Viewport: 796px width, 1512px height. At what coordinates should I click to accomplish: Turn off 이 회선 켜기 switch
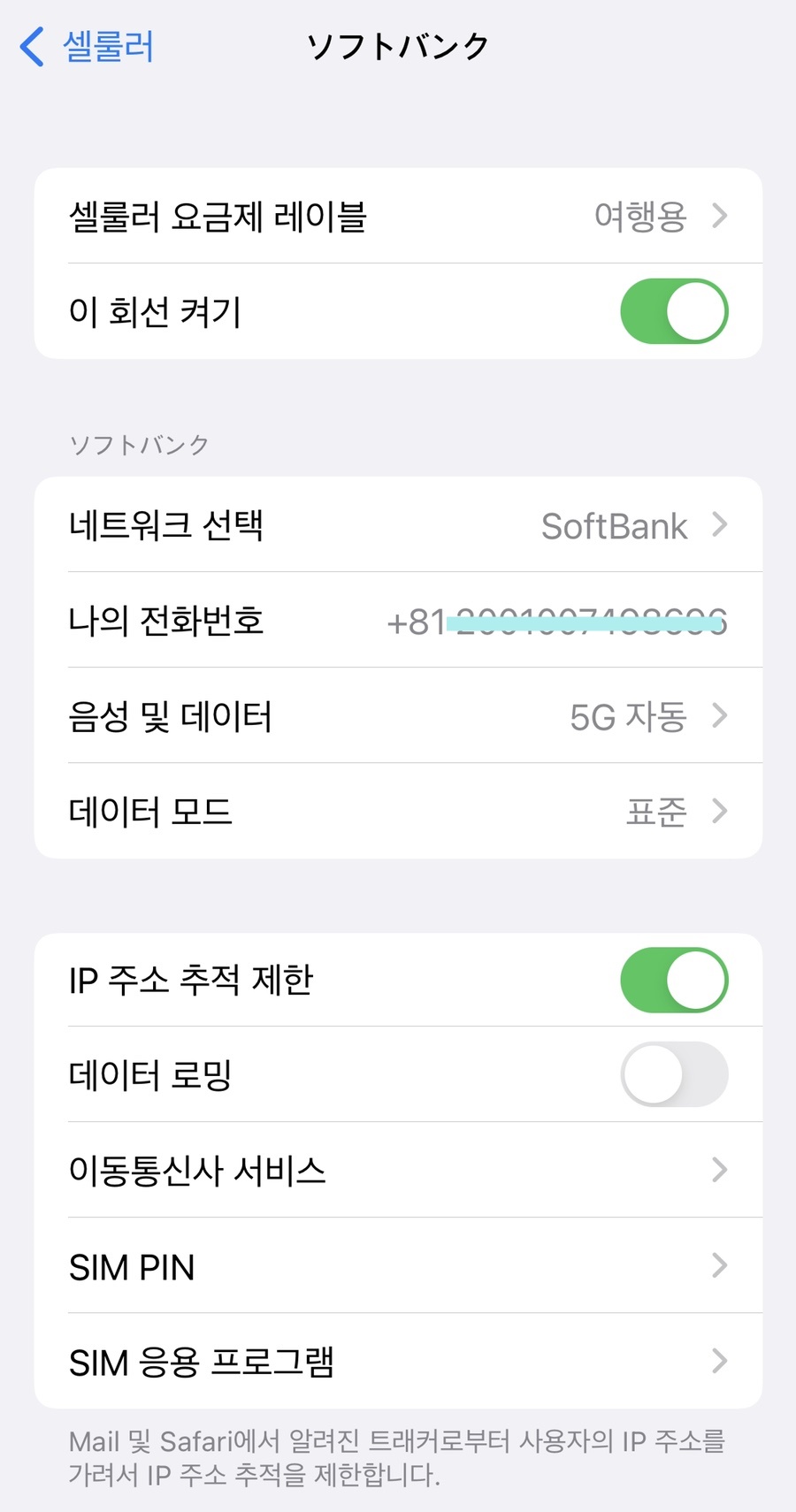(x=673, y=311)
